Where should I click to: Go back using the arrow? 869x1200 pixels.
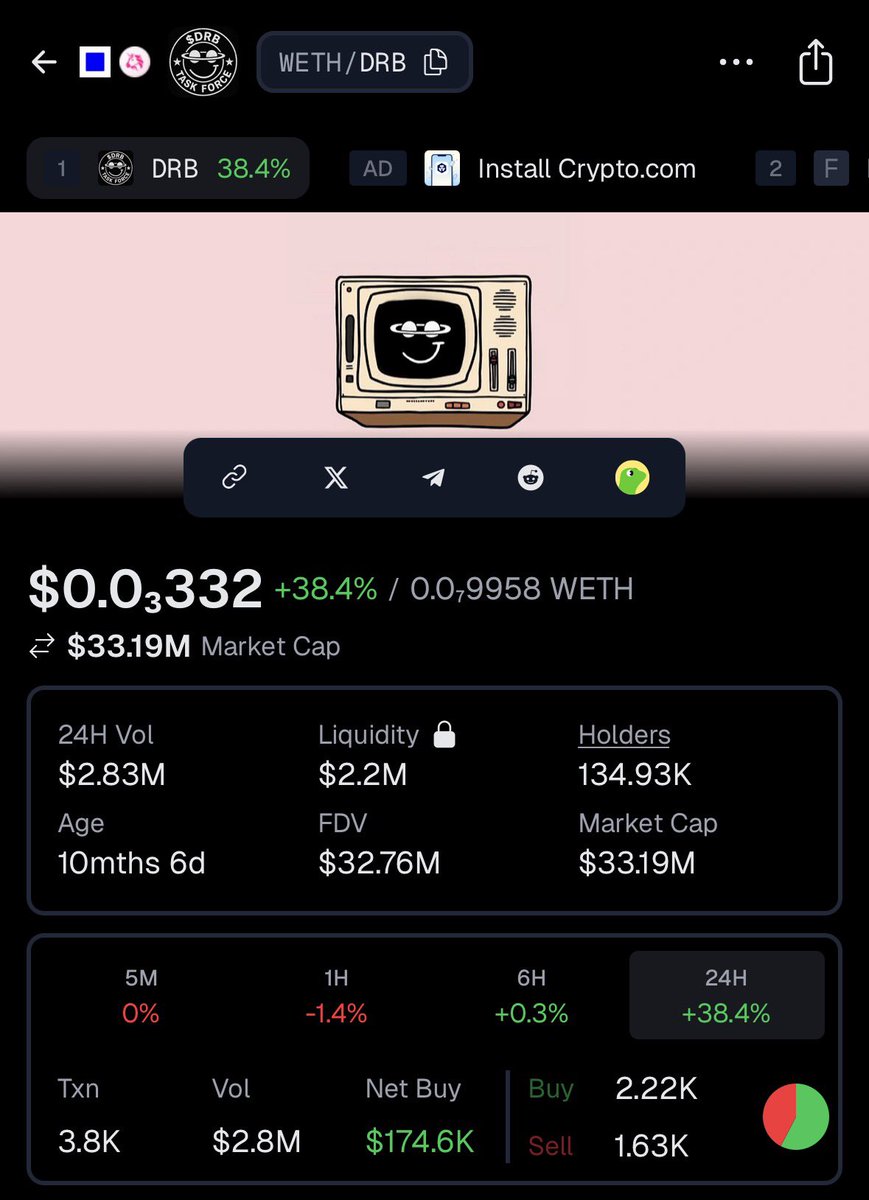(44, 63)
